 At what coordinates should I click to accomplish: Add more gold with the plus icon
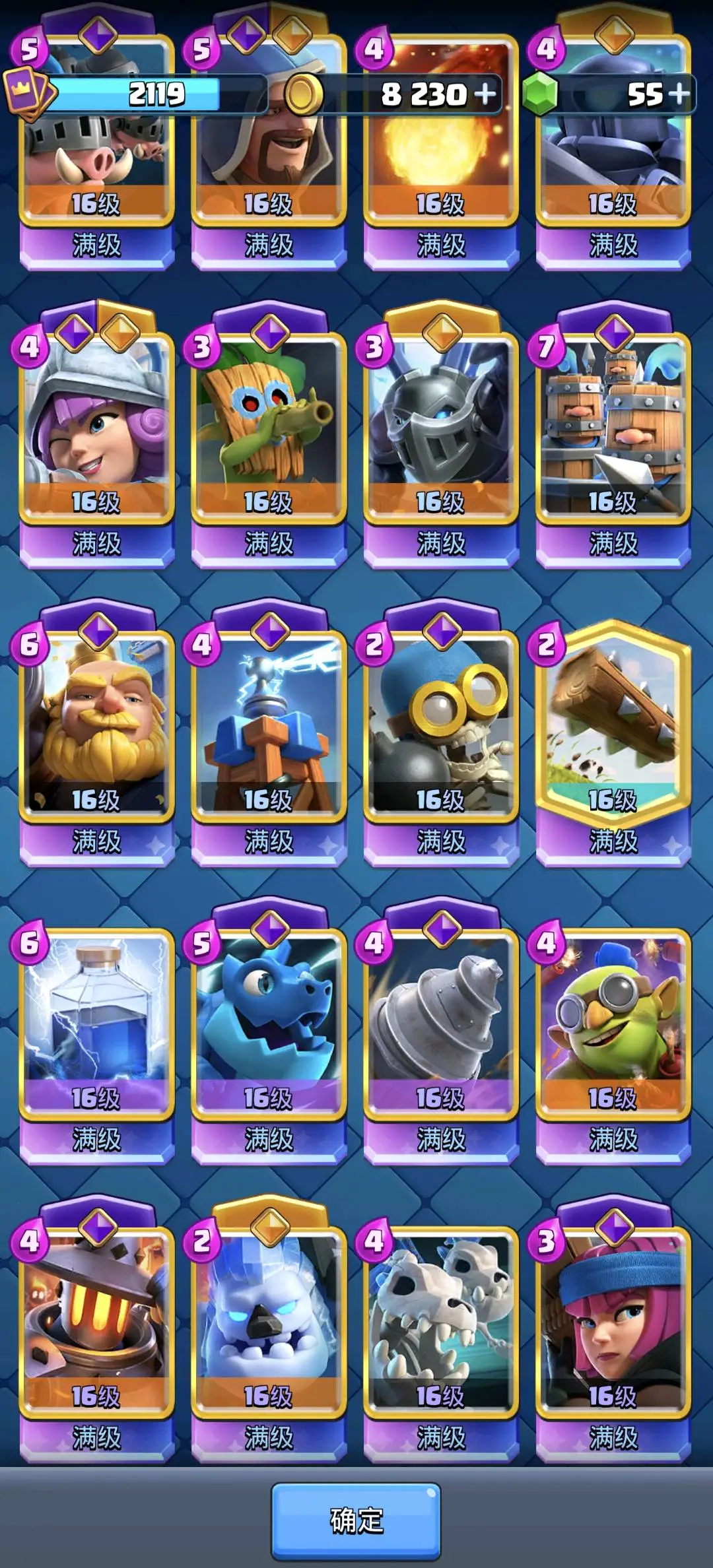coord(485,94)
